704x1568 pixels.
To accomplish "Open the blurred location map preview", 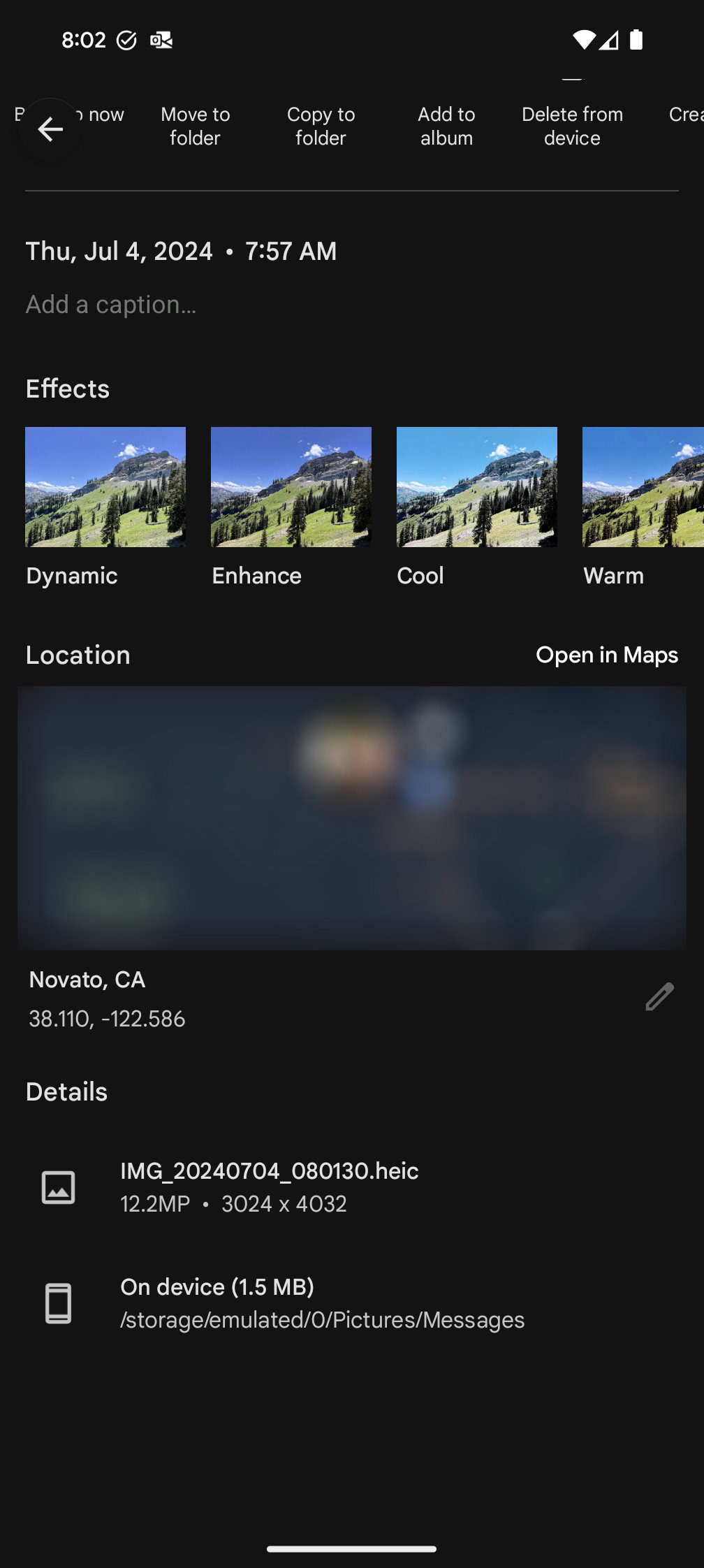I will point(352,818).
